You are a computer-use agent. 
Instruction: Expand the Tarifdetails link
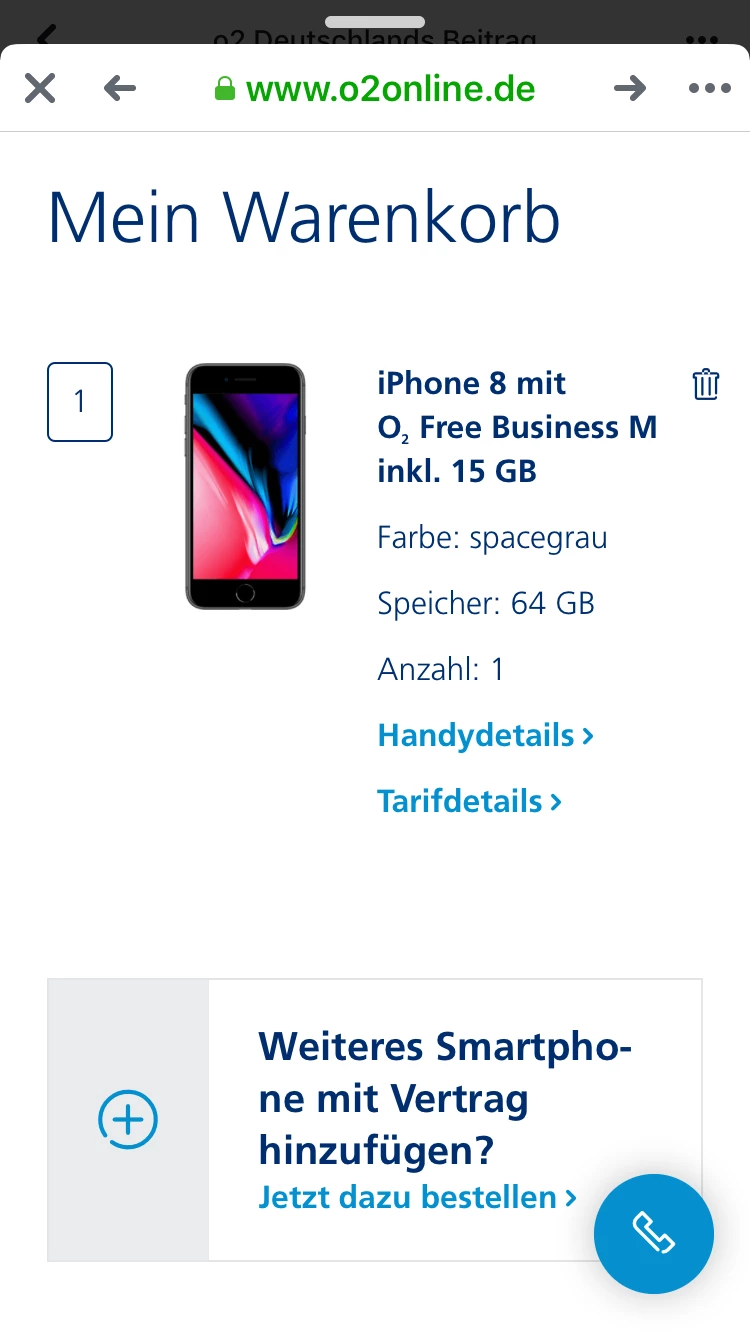[470, 802]
